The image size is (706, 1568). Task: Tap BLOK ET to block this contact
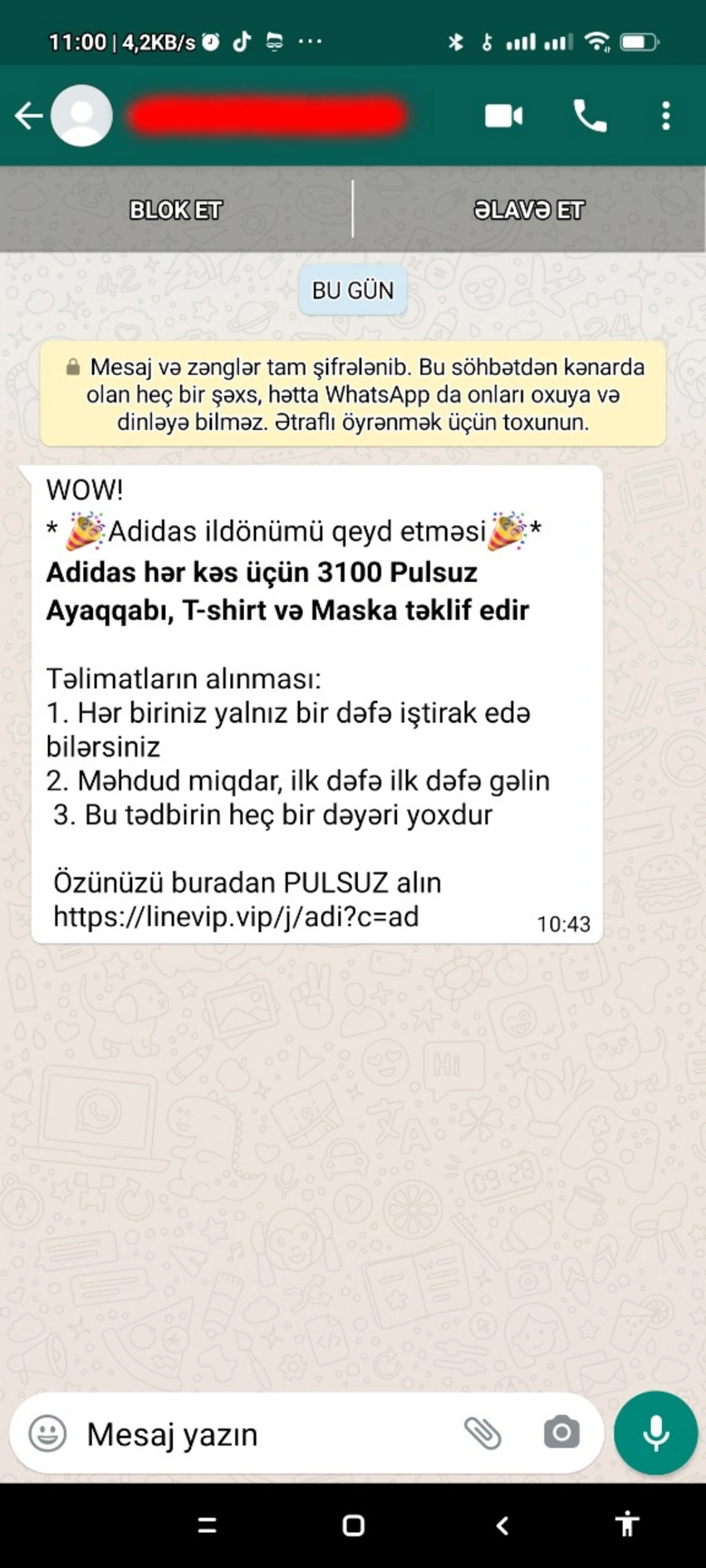tap(175, 210)
